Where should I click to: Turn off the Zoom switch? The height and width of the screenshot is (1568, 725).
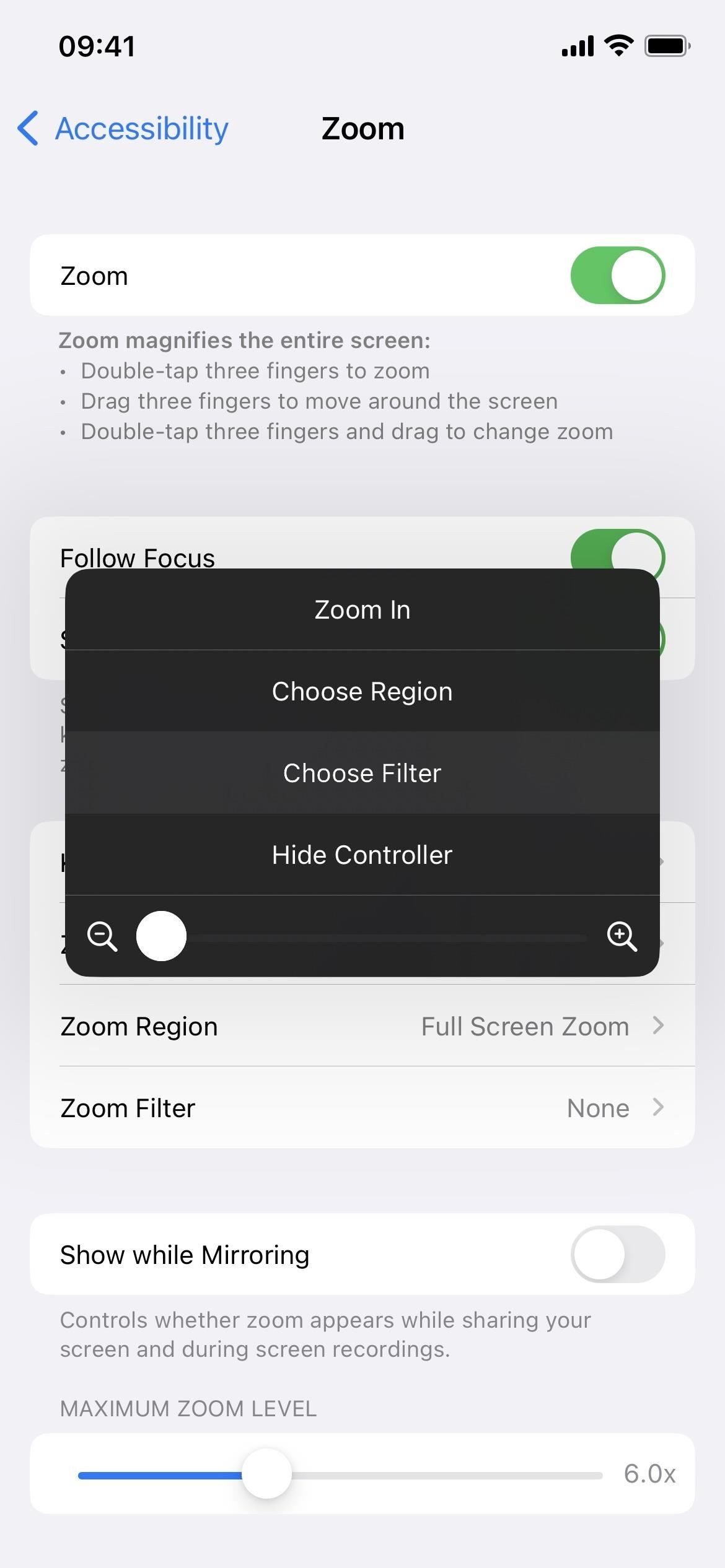[617, 275]
